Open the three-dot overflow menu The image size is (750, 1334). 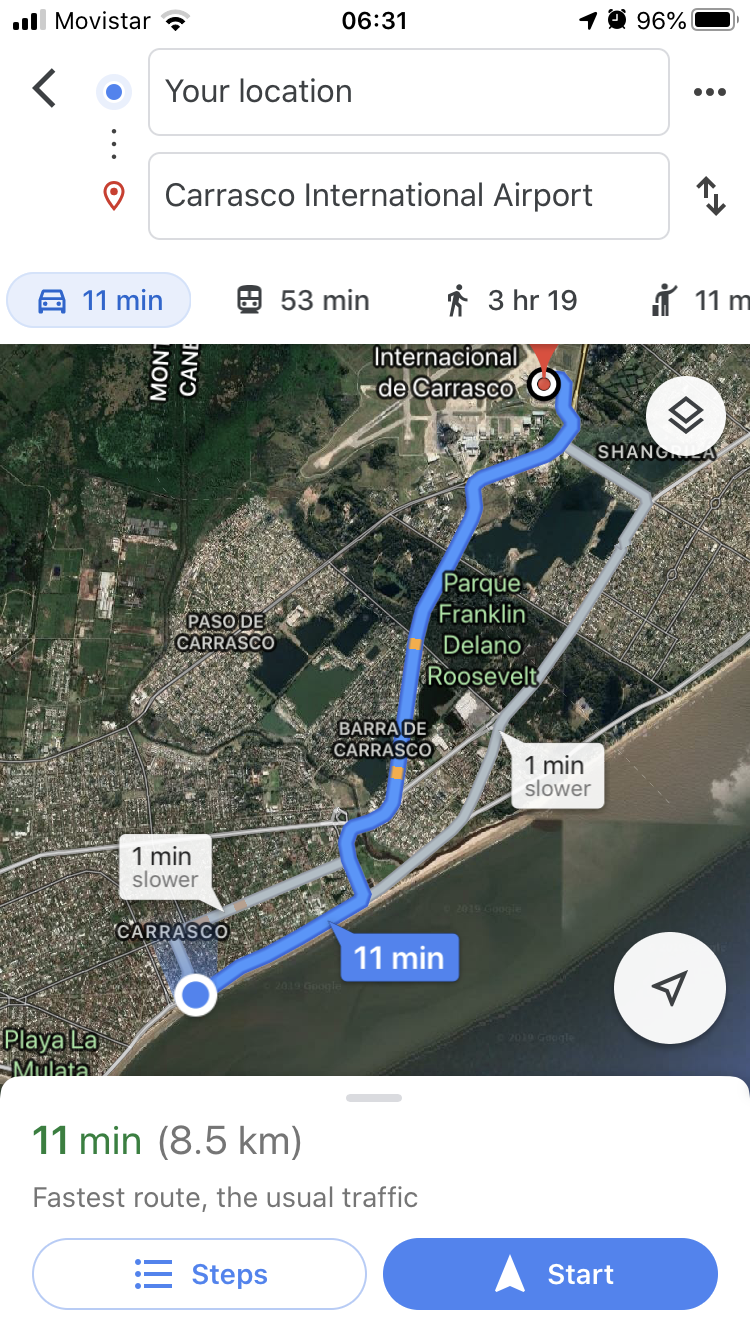tap(709, 92)
